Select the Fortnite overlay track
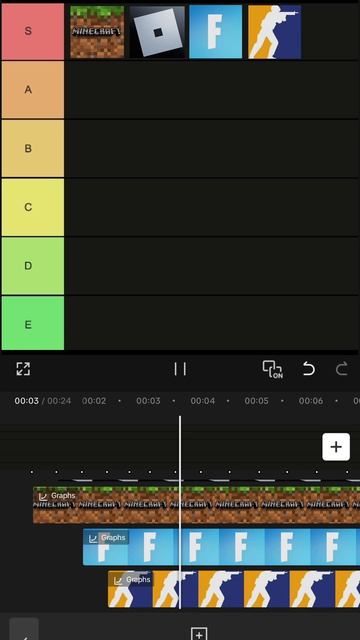 (x=221, y=547)
